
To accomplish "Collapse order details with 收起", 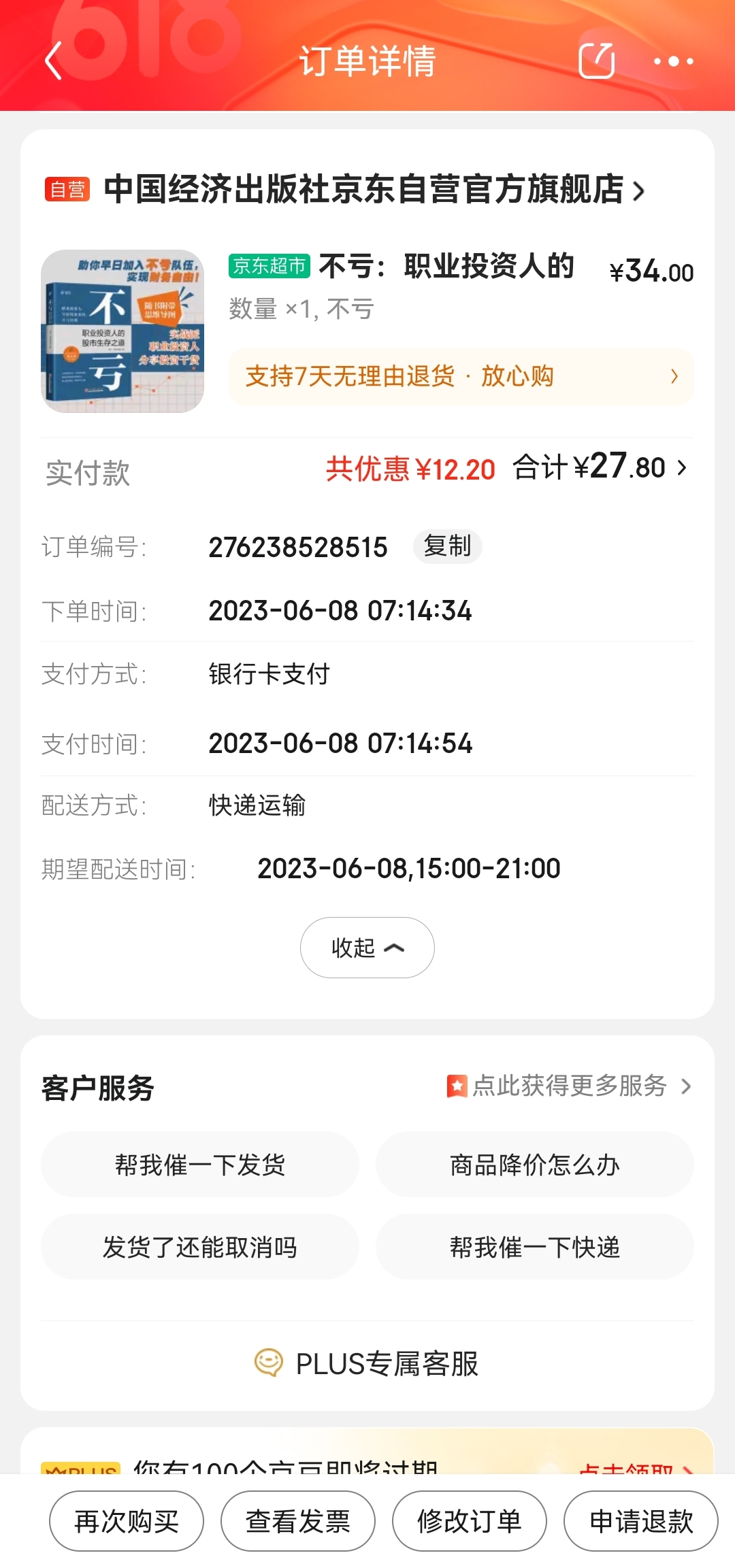I will (x=367, y=948).
